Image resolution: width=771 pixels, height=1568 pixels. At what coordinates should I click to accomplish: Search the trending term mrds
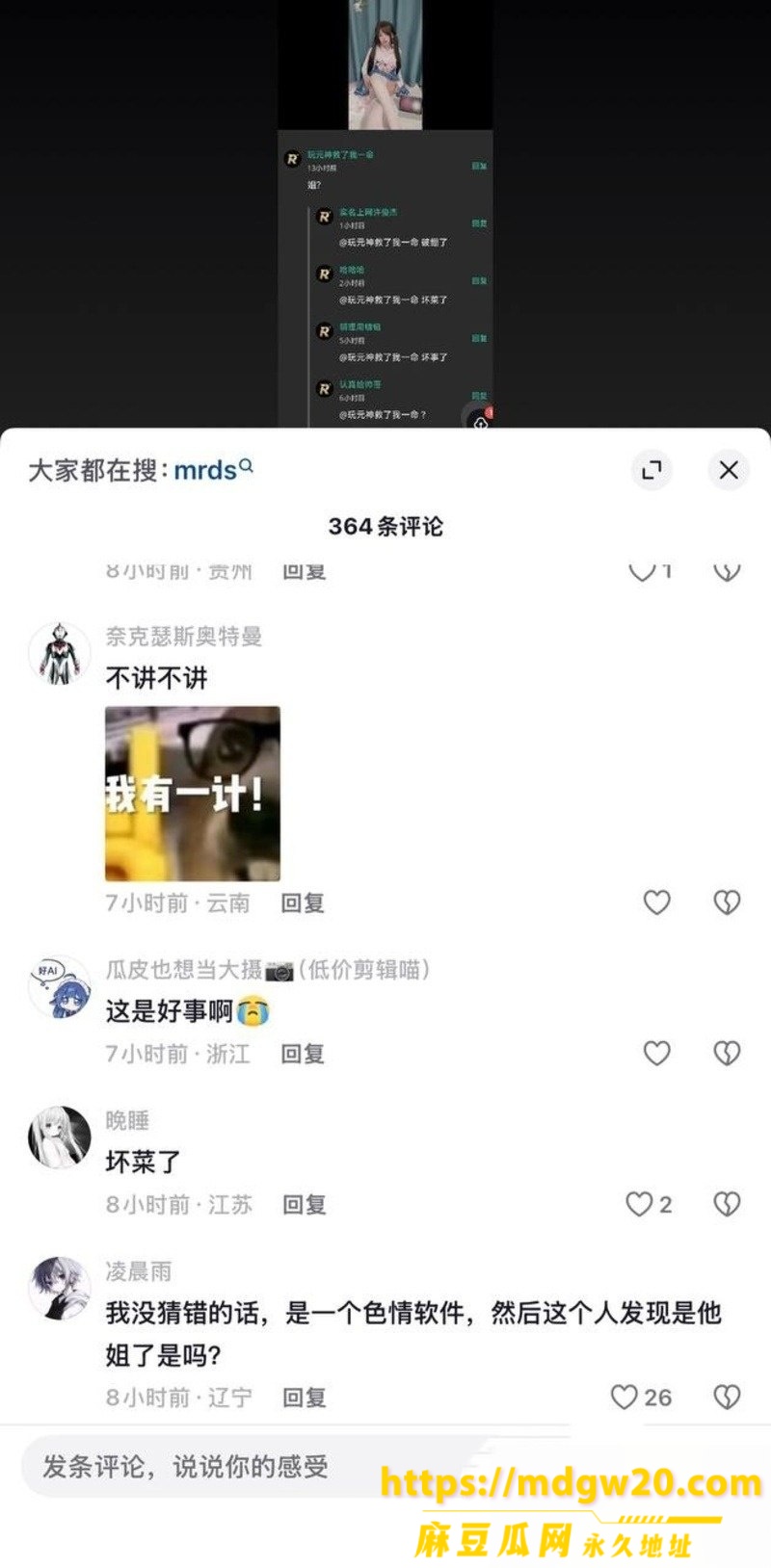(x=213, y=470)
